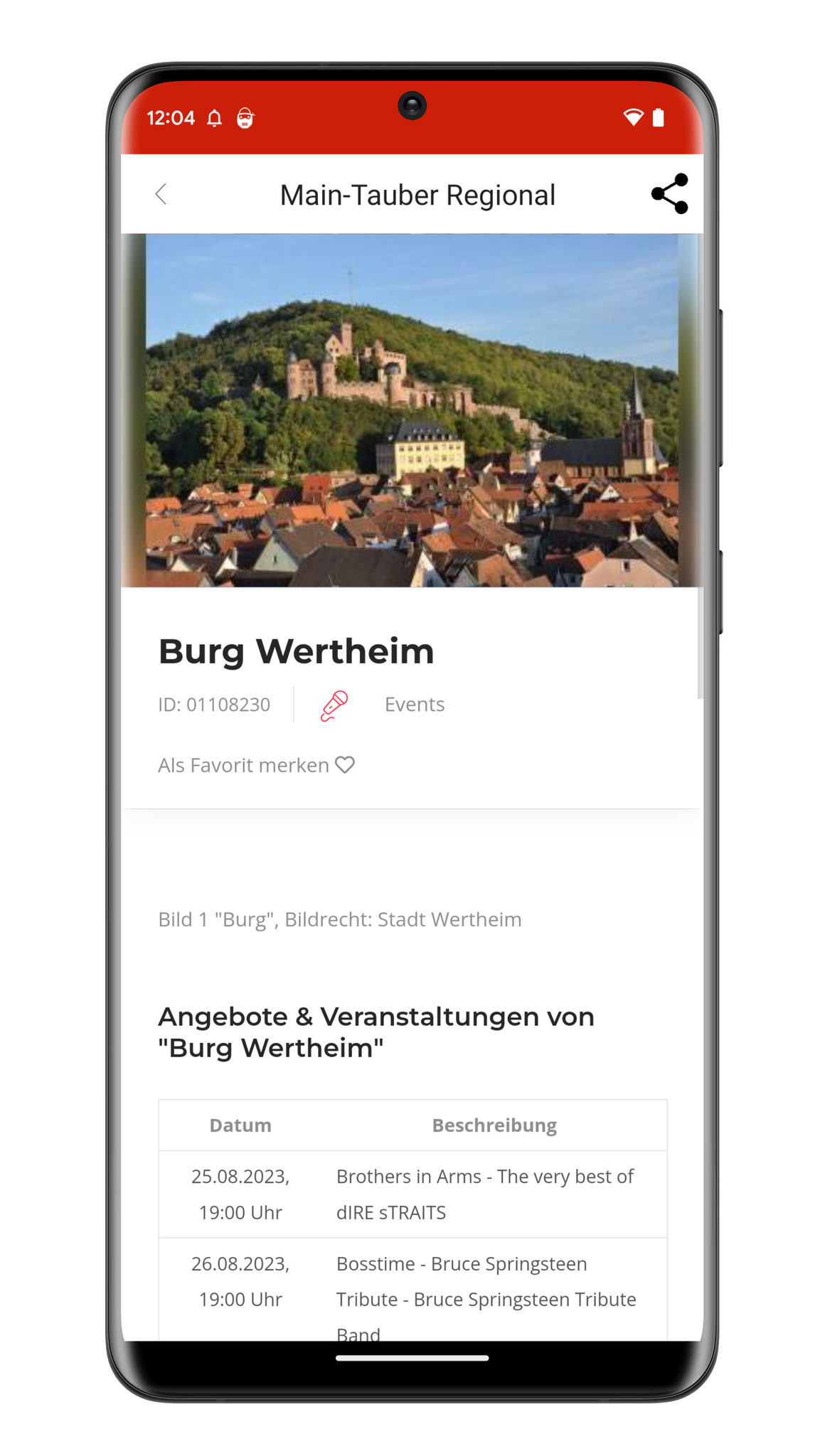Share the Burg Wertheim page
The height and width of the screenshot is (1456, 825).
[669, 194]
